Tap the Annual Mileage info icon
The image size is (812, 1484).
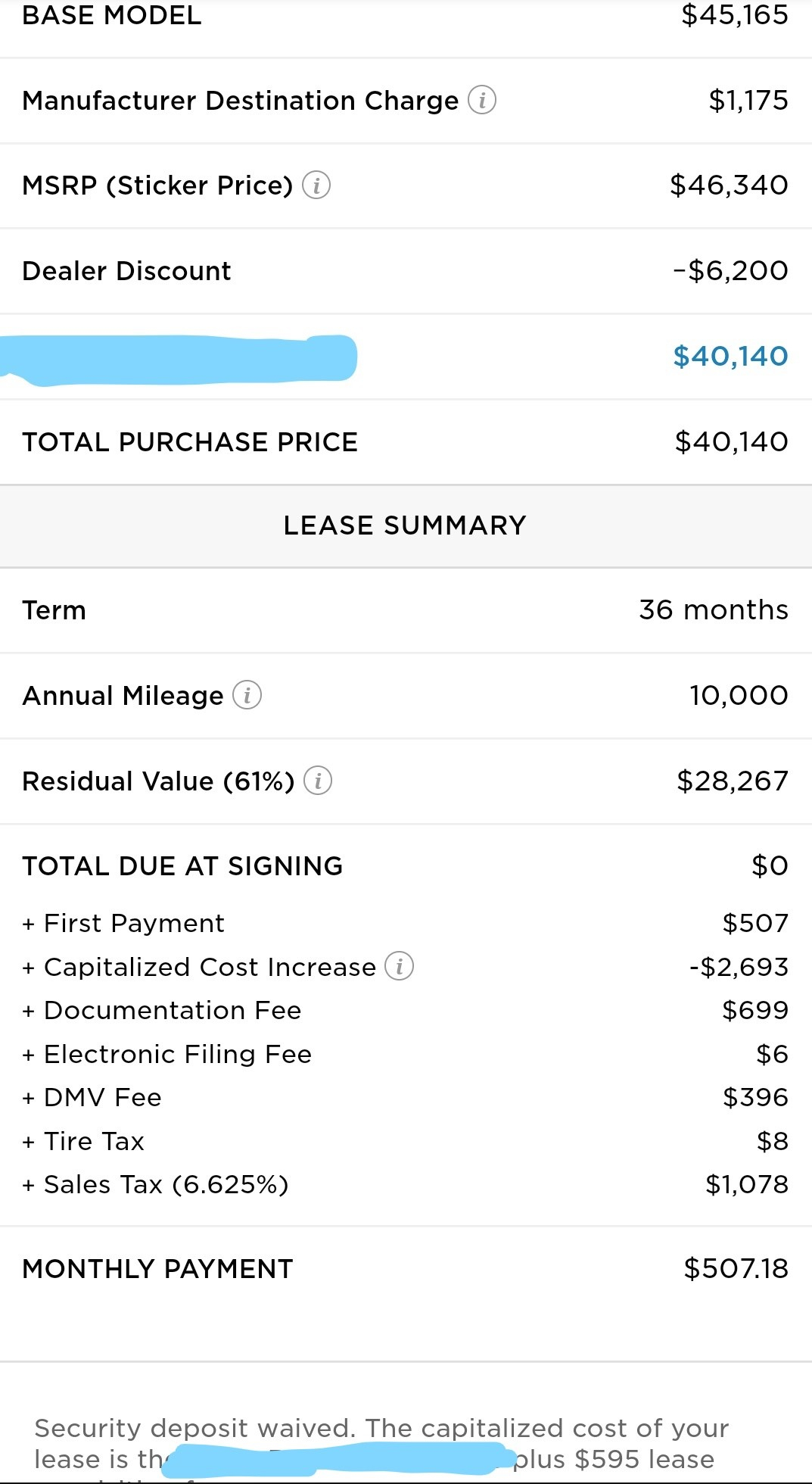click(247, 695)
